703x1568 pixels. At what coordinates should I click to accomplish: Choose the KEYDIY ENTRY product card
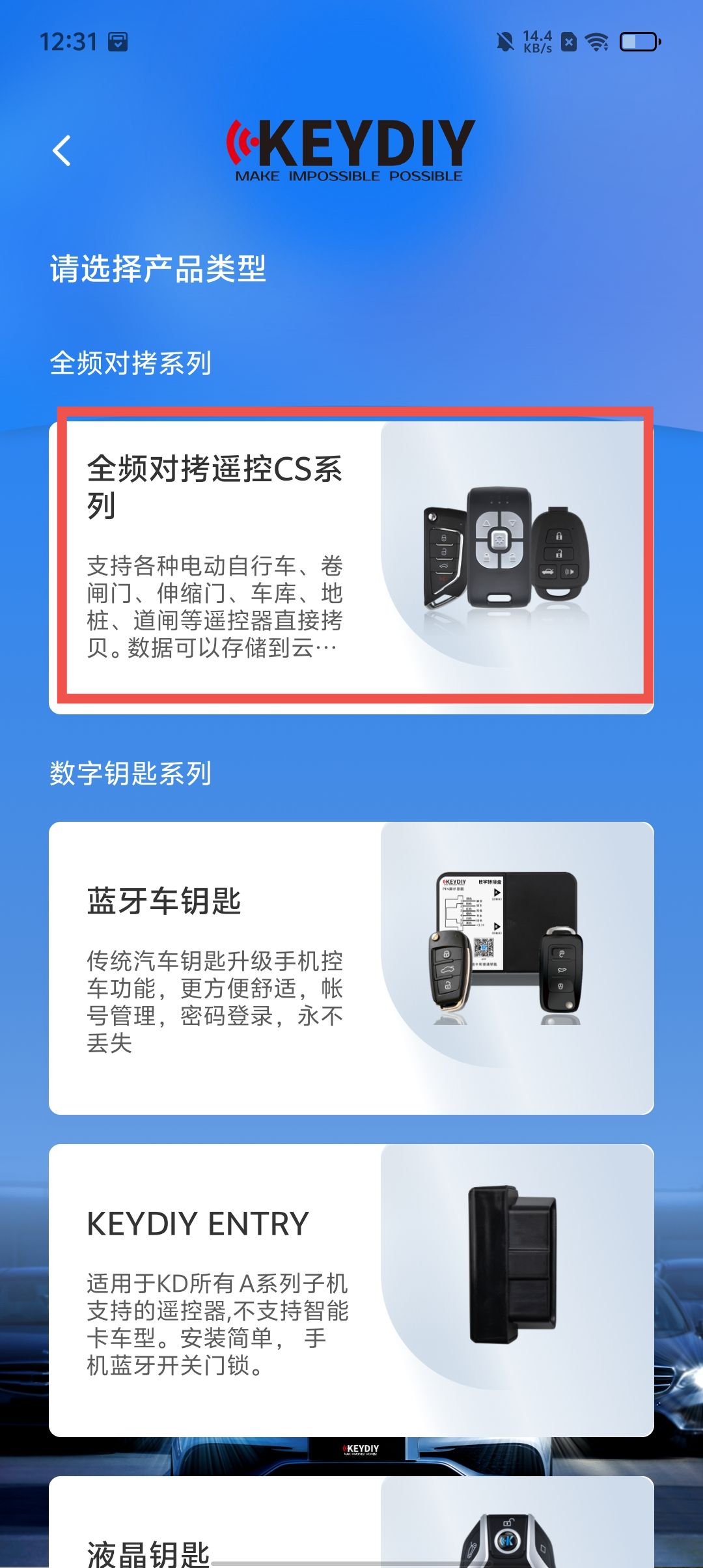(351, 1289)
